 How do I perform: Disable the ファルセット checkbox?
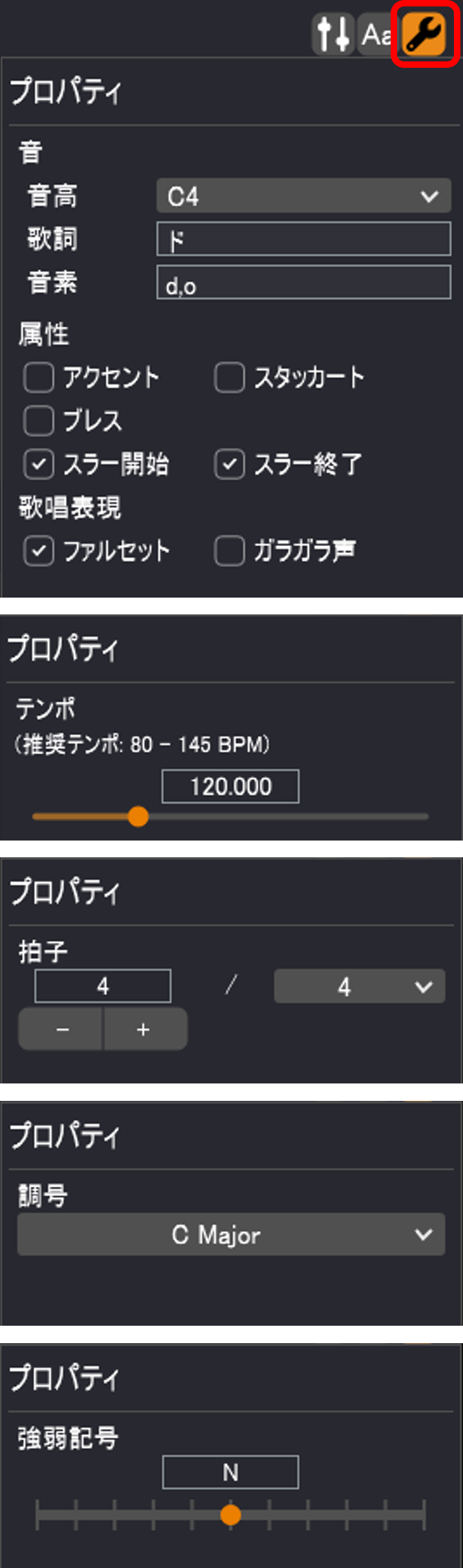coord(39,551)
